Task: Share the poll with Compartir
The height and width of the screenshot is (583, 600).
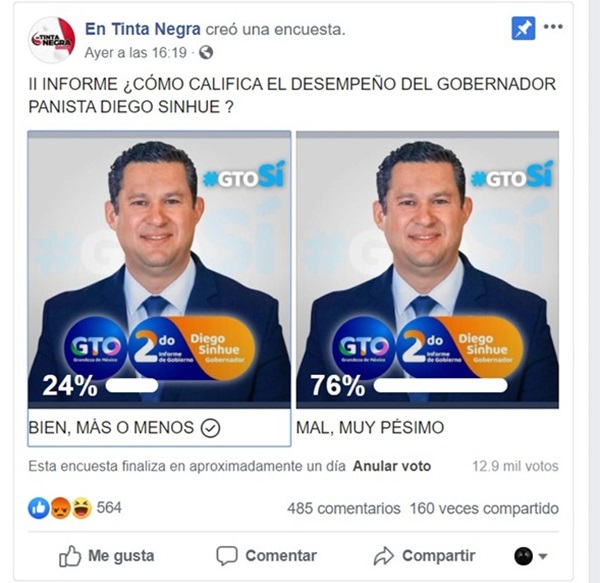Action: [x=424, y=555]
